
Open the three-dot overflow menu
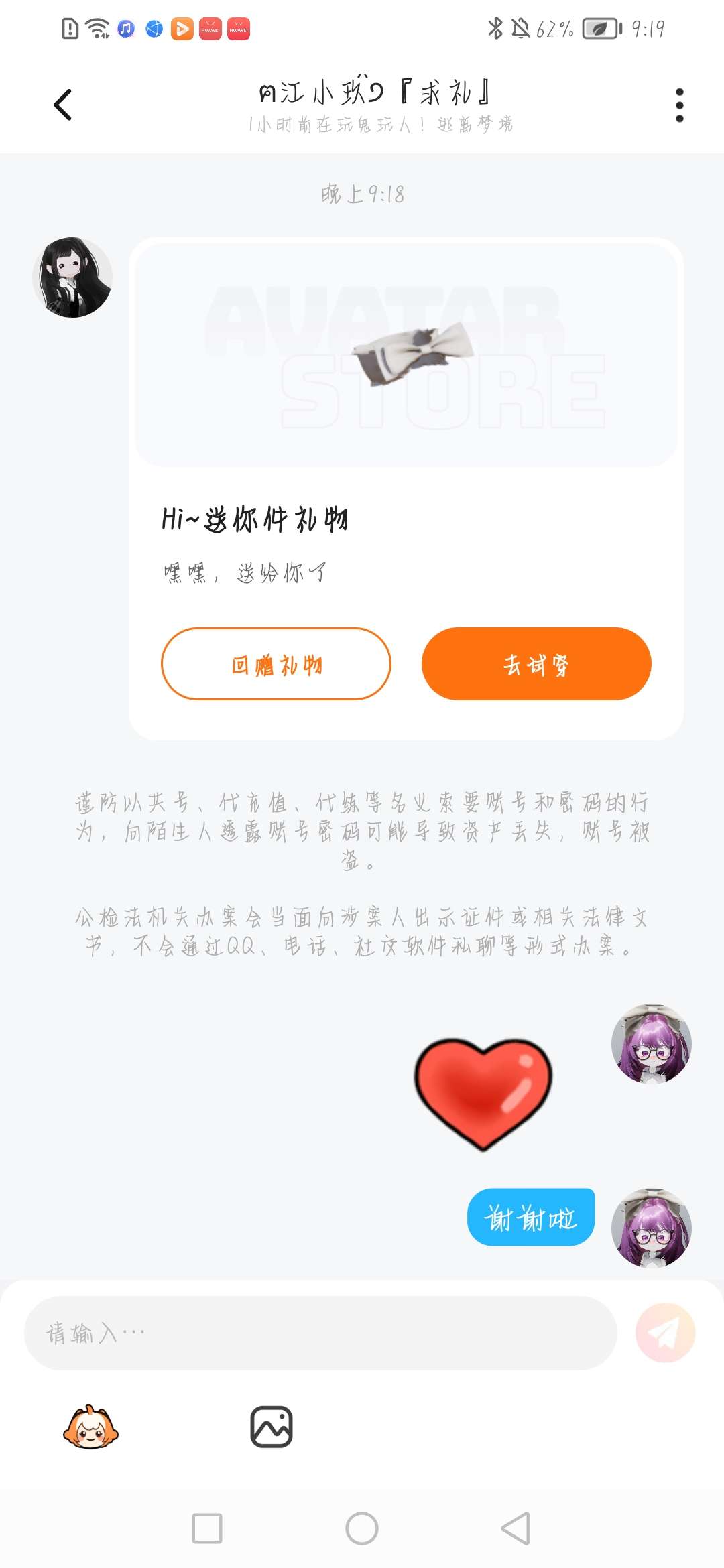click(679, 105)
